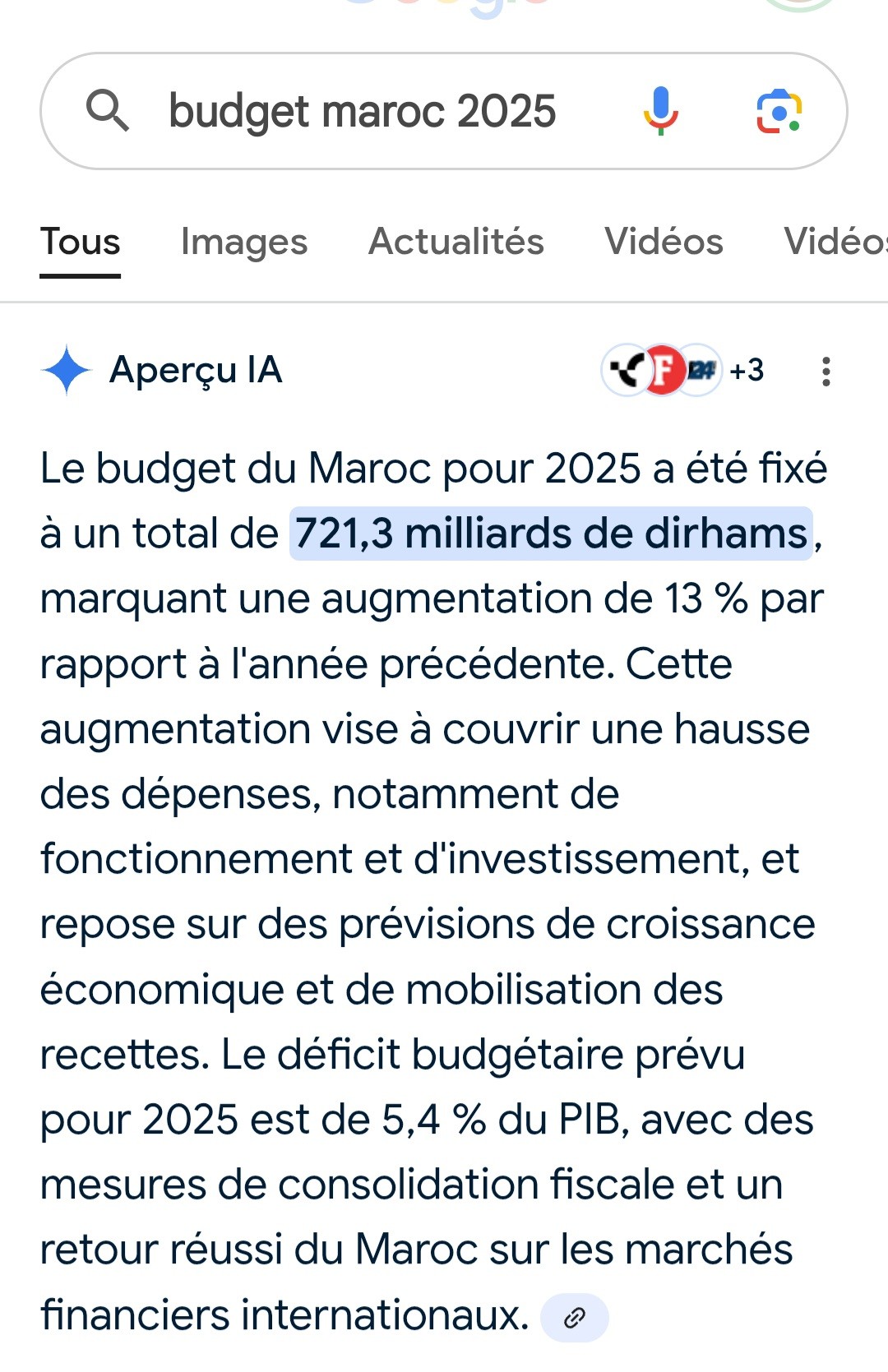Open the link icon ending the overview
Viewport: 888px width, 1372px height.
pos(574,1318)
